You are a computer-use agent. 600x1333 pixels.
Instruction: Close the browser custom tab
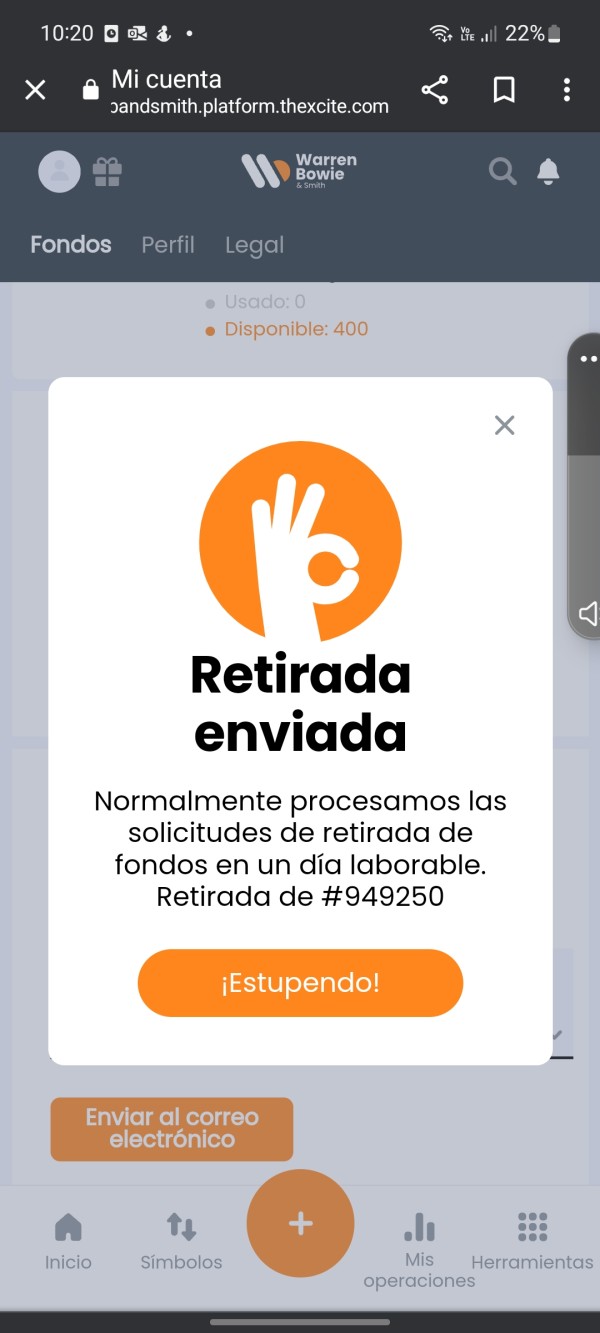point(35,91)
